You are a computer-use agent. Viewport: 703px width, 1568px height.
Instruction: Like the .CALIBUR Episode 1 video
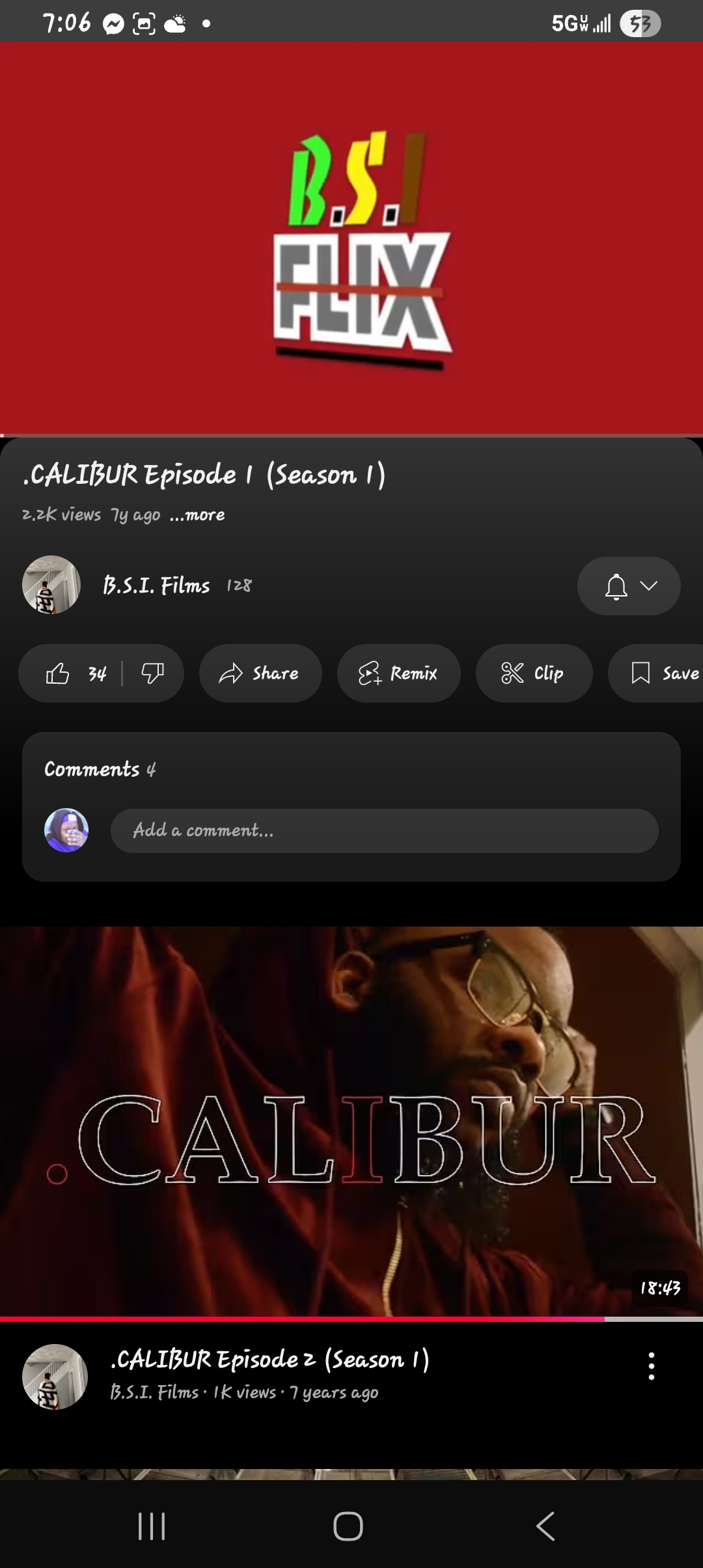point(59,673)
